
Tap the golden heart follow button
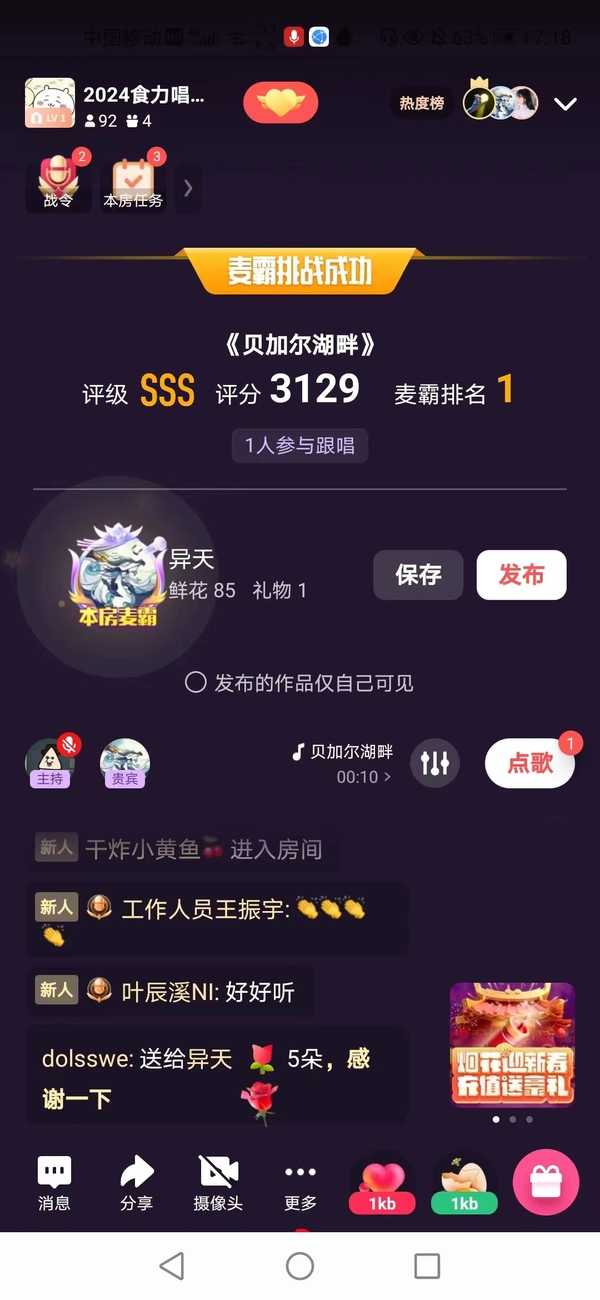281,103
